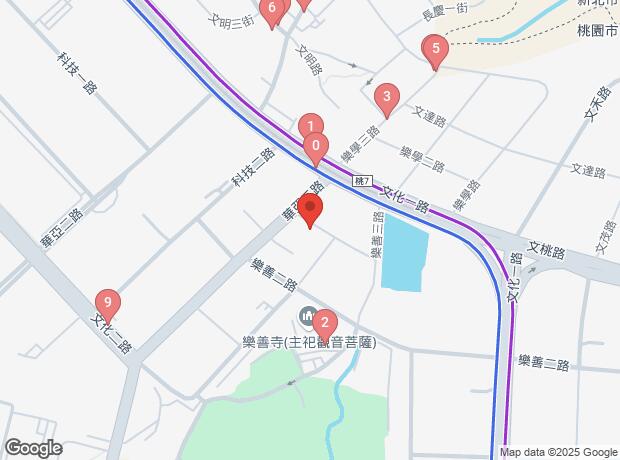
Task: Select marker 9 on 文化二路
Action: 108,302
